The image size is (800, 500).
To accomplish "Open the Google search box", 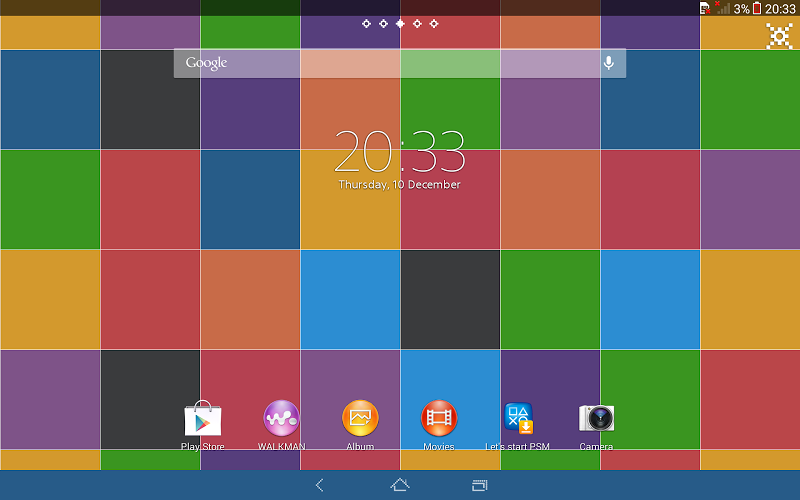I will pos(380,63).
